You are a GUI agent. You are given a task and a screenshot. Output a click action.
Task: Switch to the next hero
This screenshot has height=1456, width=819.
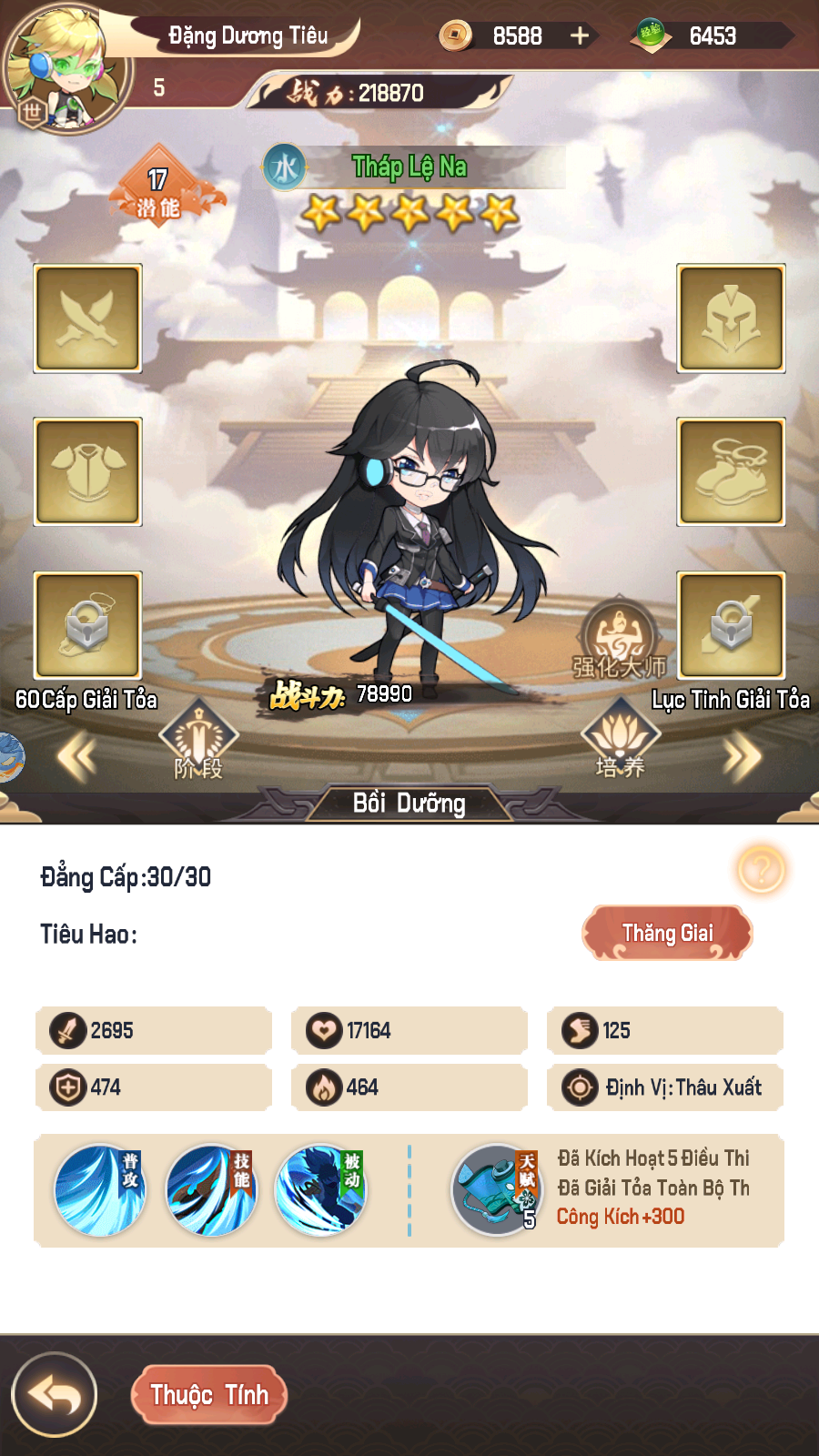(742, 757)
